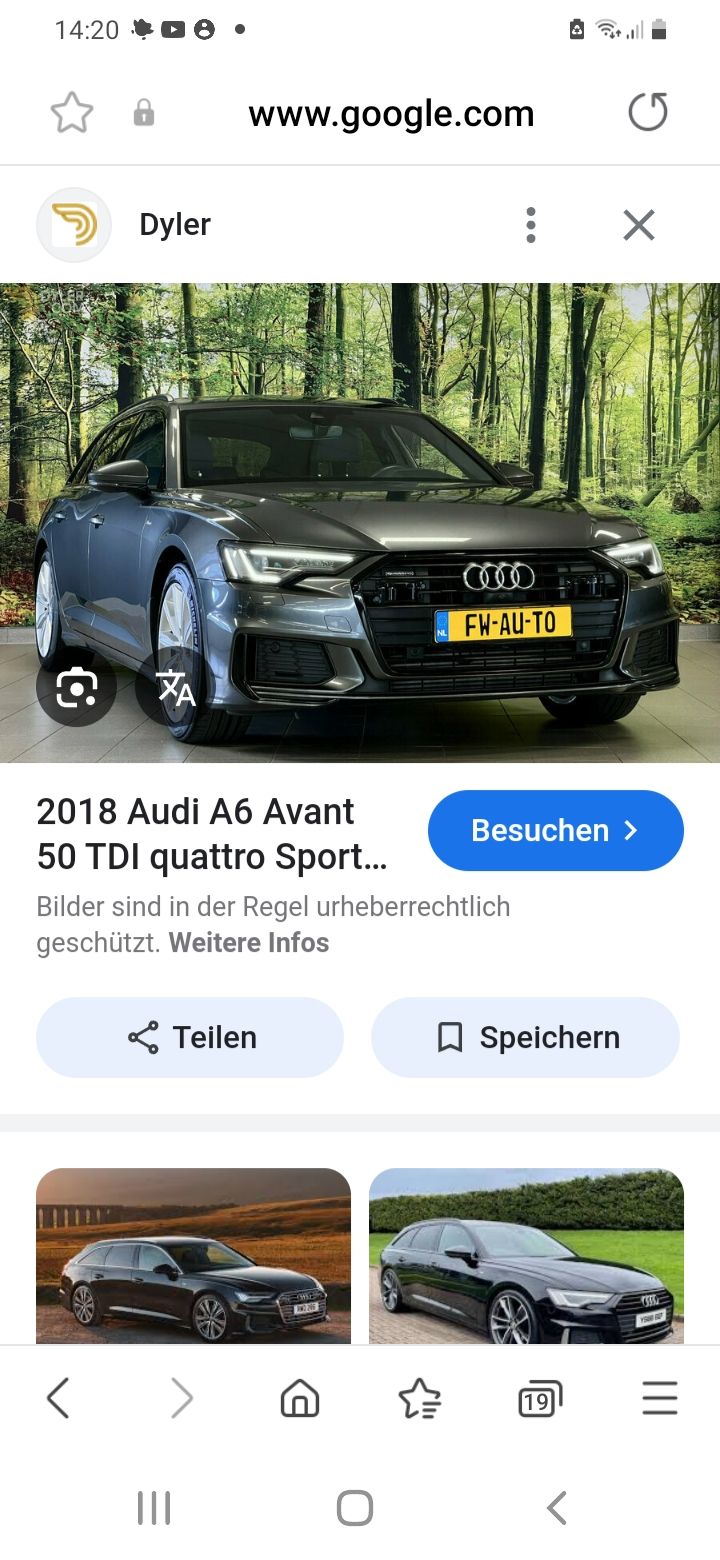Search the Audi image with Google Lens
The width and height of the screenshot is (720, 1560).
pyautogui.click(x=77, y=687)
